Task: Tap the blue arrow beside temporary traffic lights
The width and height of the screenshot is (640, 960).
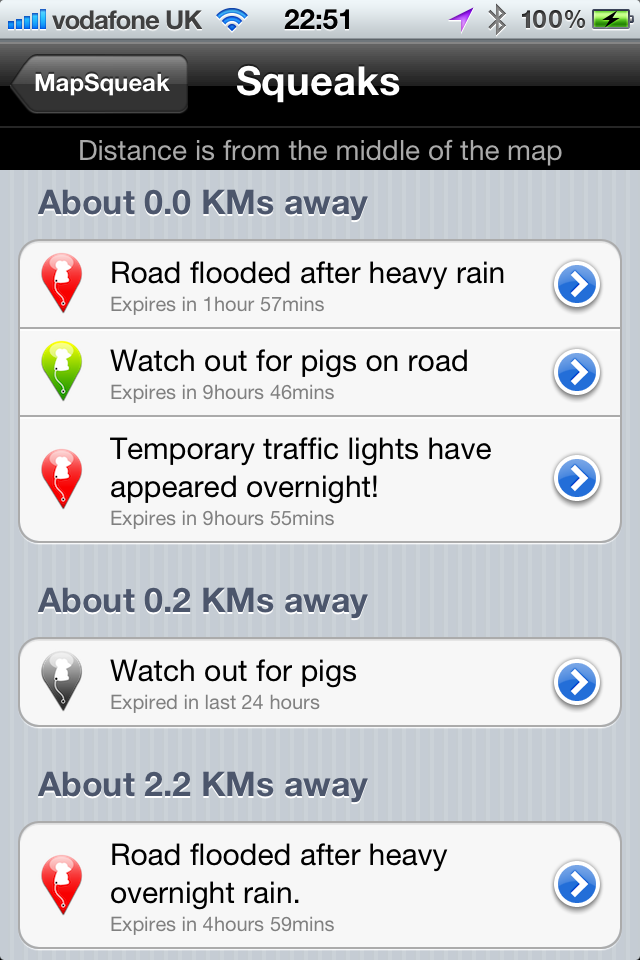Action: tap(577, 478)
